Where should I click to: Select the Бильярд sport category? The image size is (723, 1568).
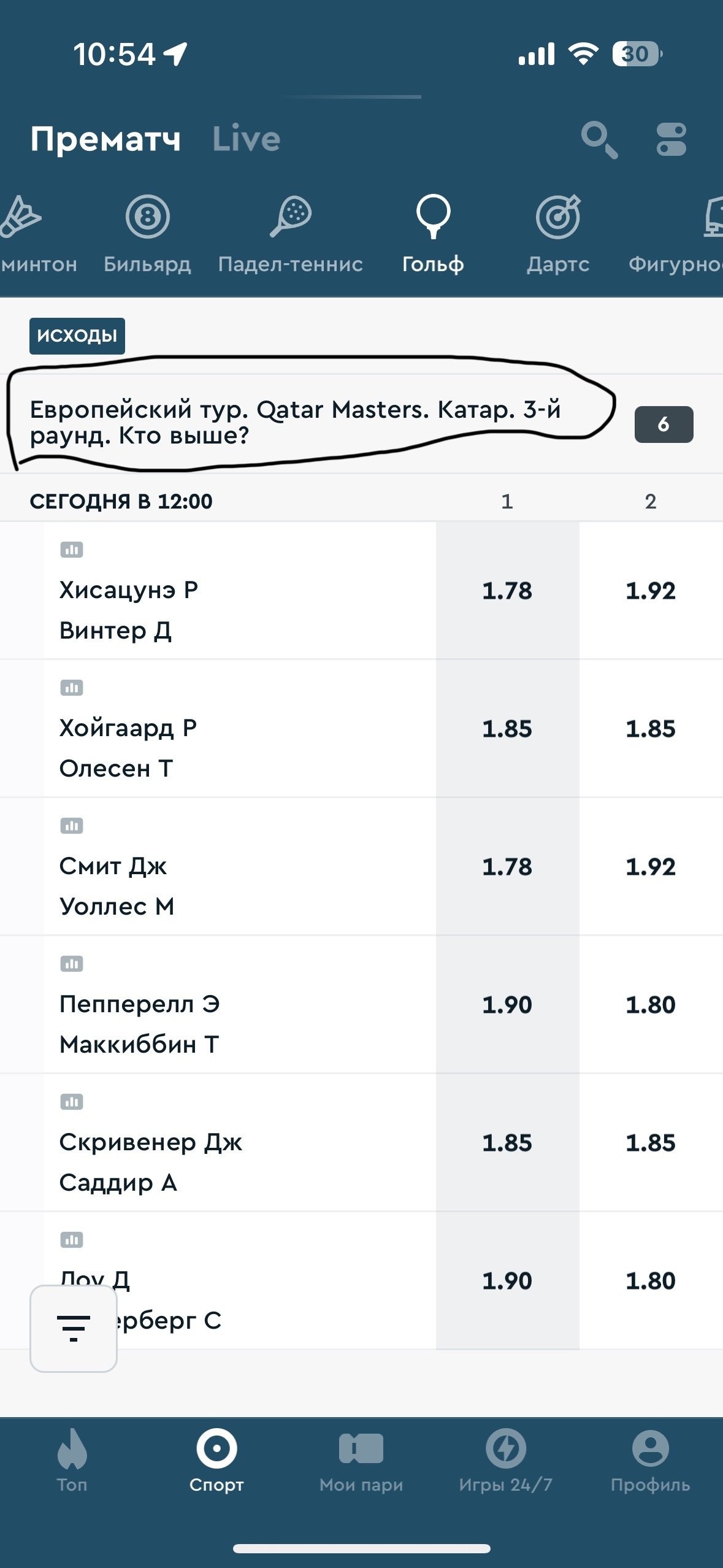147,233
